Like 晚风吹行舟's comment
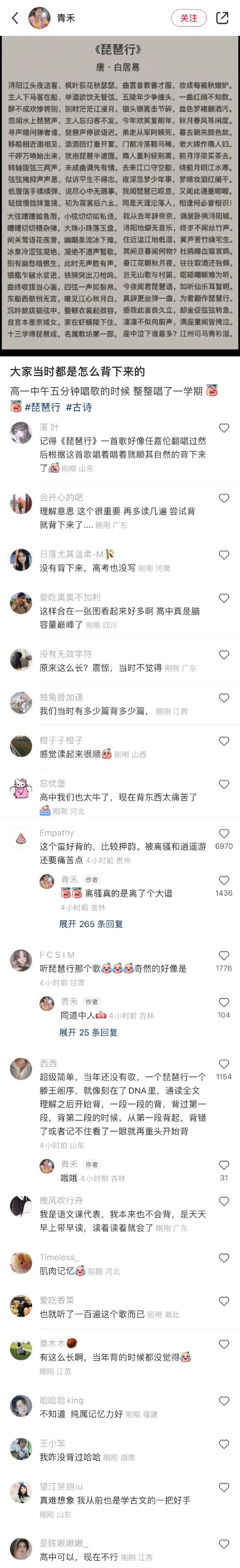Viewport: 240px width, 1568px height. click(x=224, y=1201)
